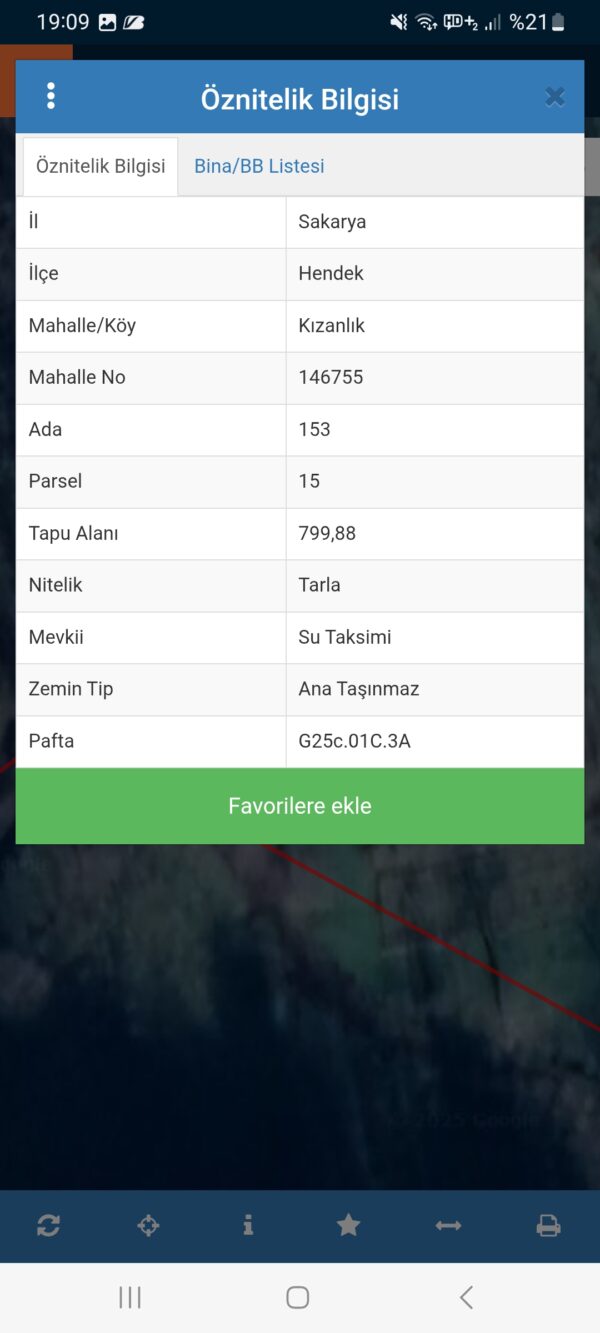The width and height of the screenshot is (600, 1333).
Task: Close the Öznitelik Bilgisi dialog
Action: click(x=555, y=97)
